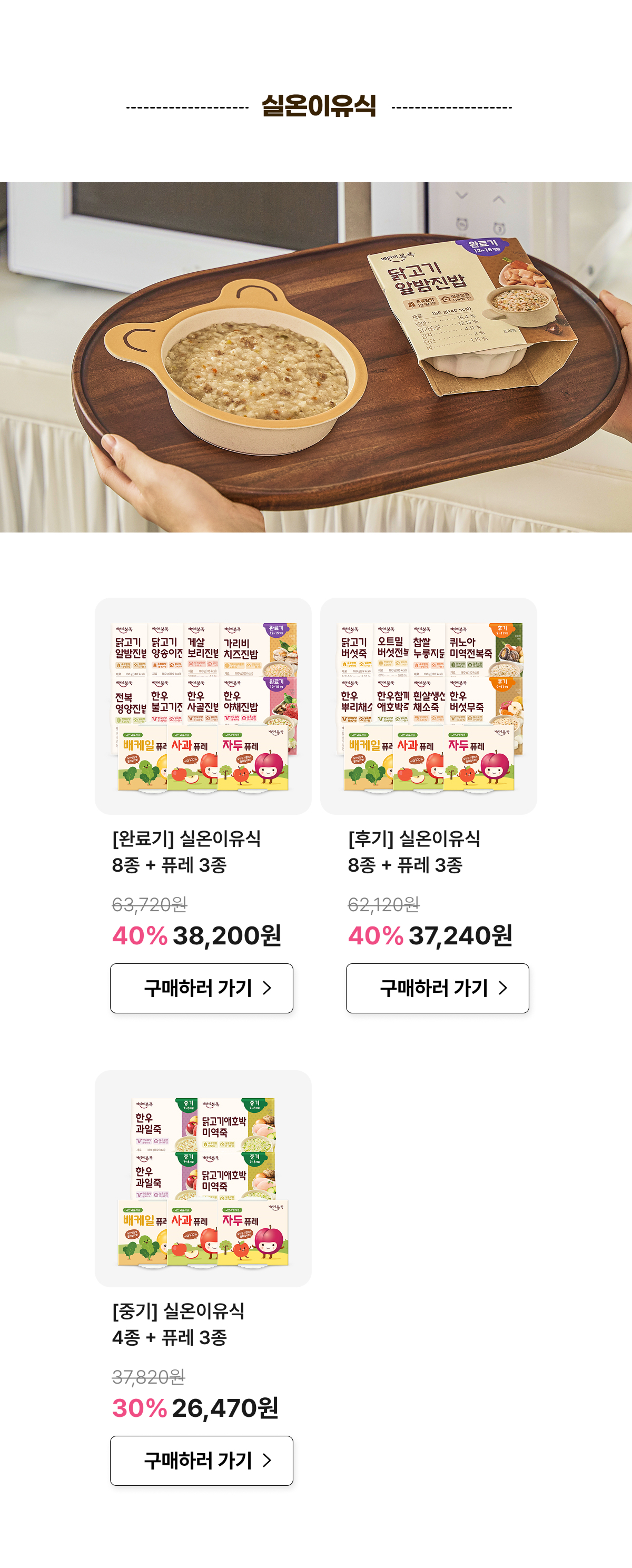Tap 구매하러 가기 for 중기 실온이유식

[202, 1460]
